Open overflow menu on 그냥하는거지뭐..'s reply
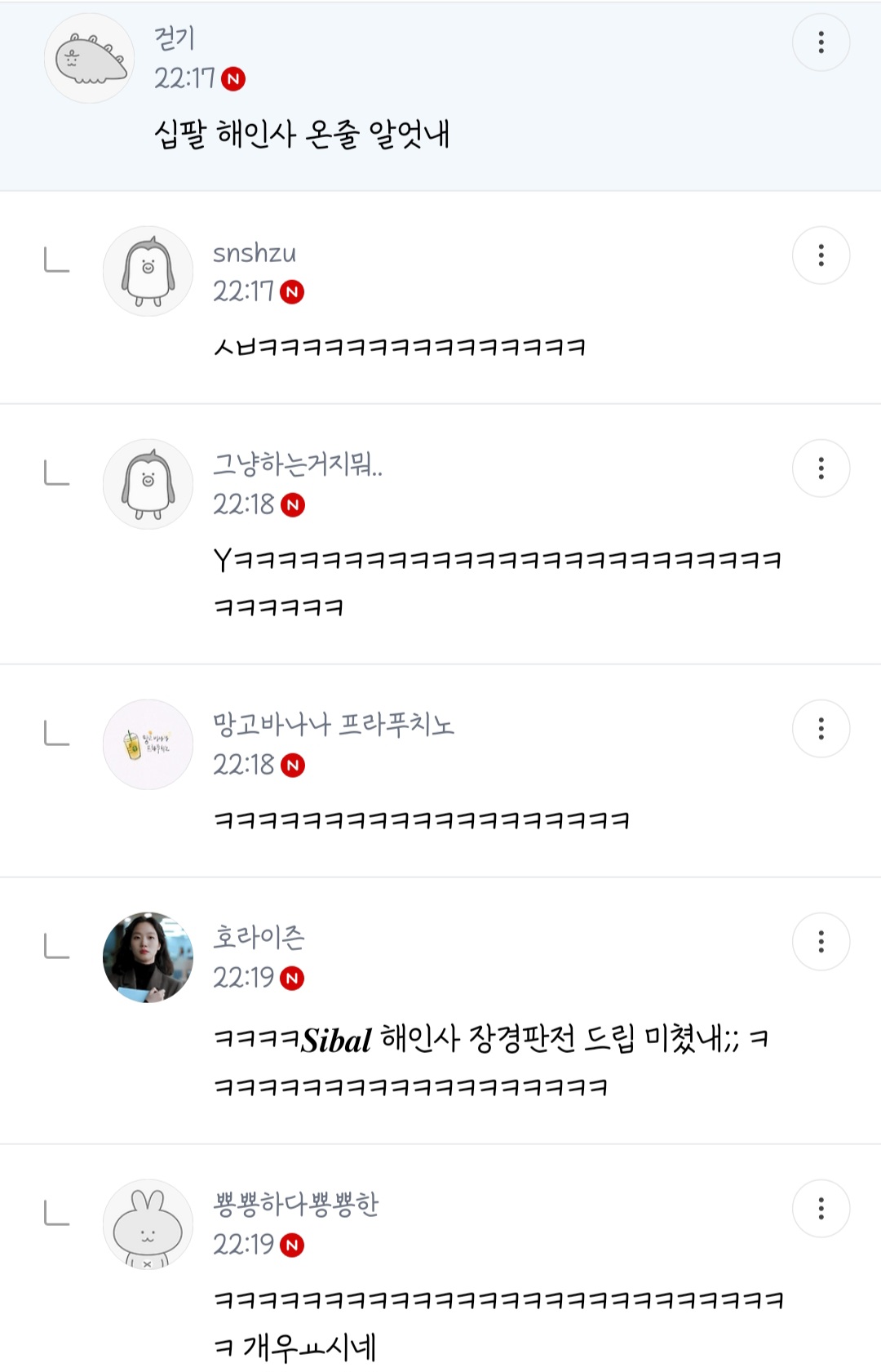The width and height of the screenshot is (881, 1372). pyautogui.click(x=821, y=468)
